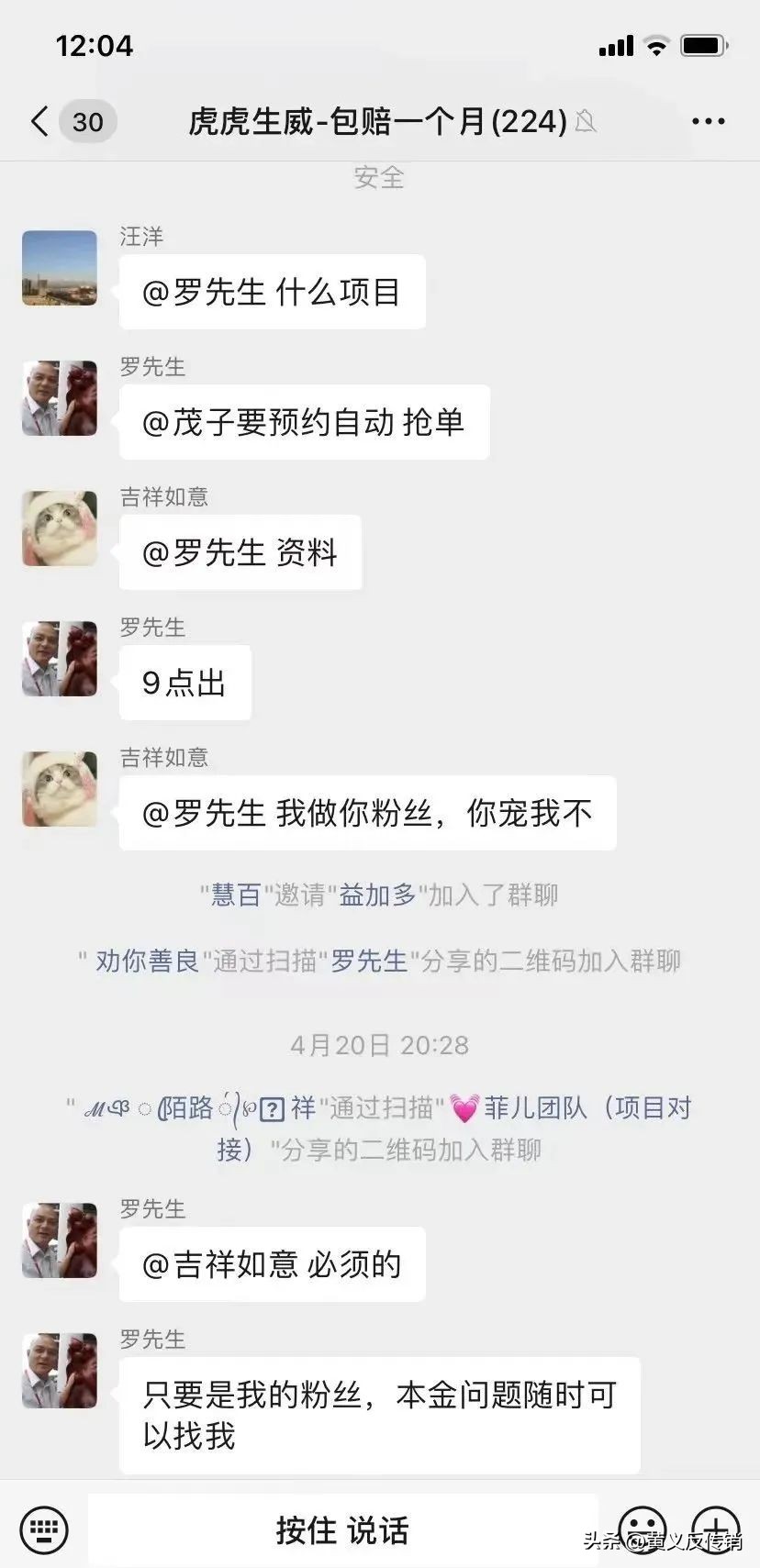The height and width of the screenshot is (1568, 760).
Task: Tap the 4月20日 20:28 timestamp
Action: (x=380, y=1044)
